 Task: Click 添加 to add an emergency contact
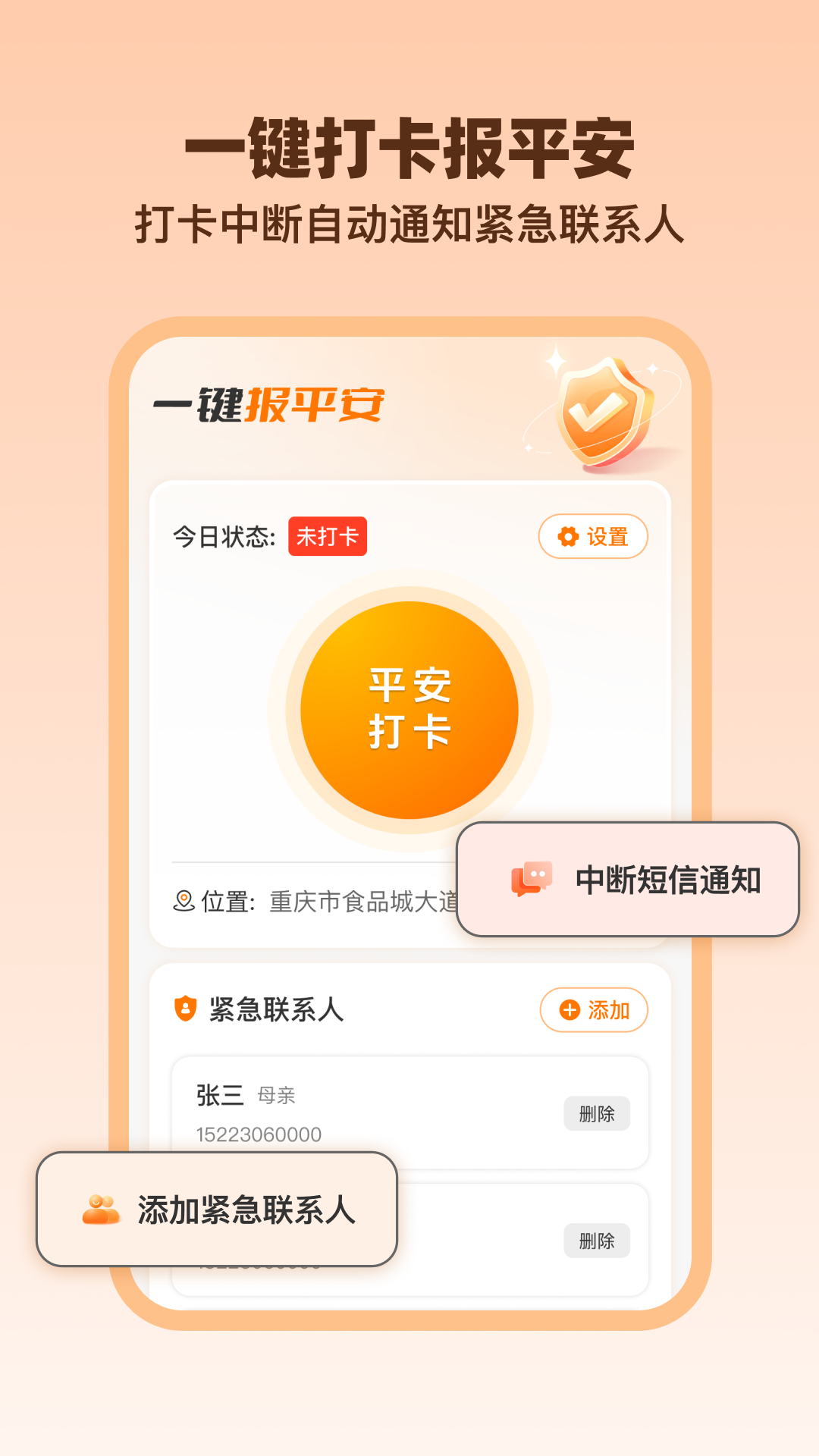pos(594,1010)
